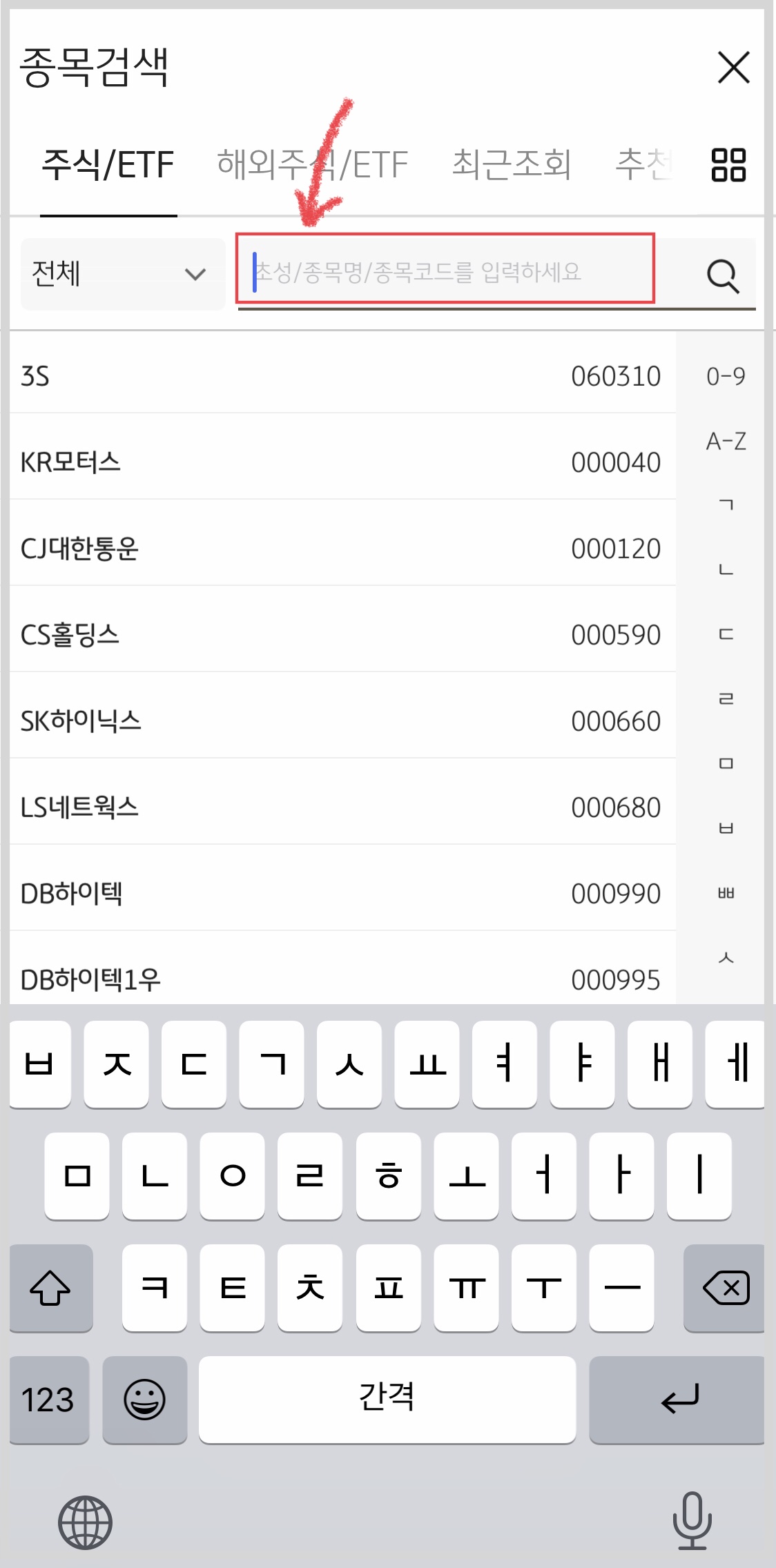Image resolution: width=776 pixels, height=1568 pixels.
Task: Switch keyboard to 123 numbers
Action: [x=48, y=1400]
